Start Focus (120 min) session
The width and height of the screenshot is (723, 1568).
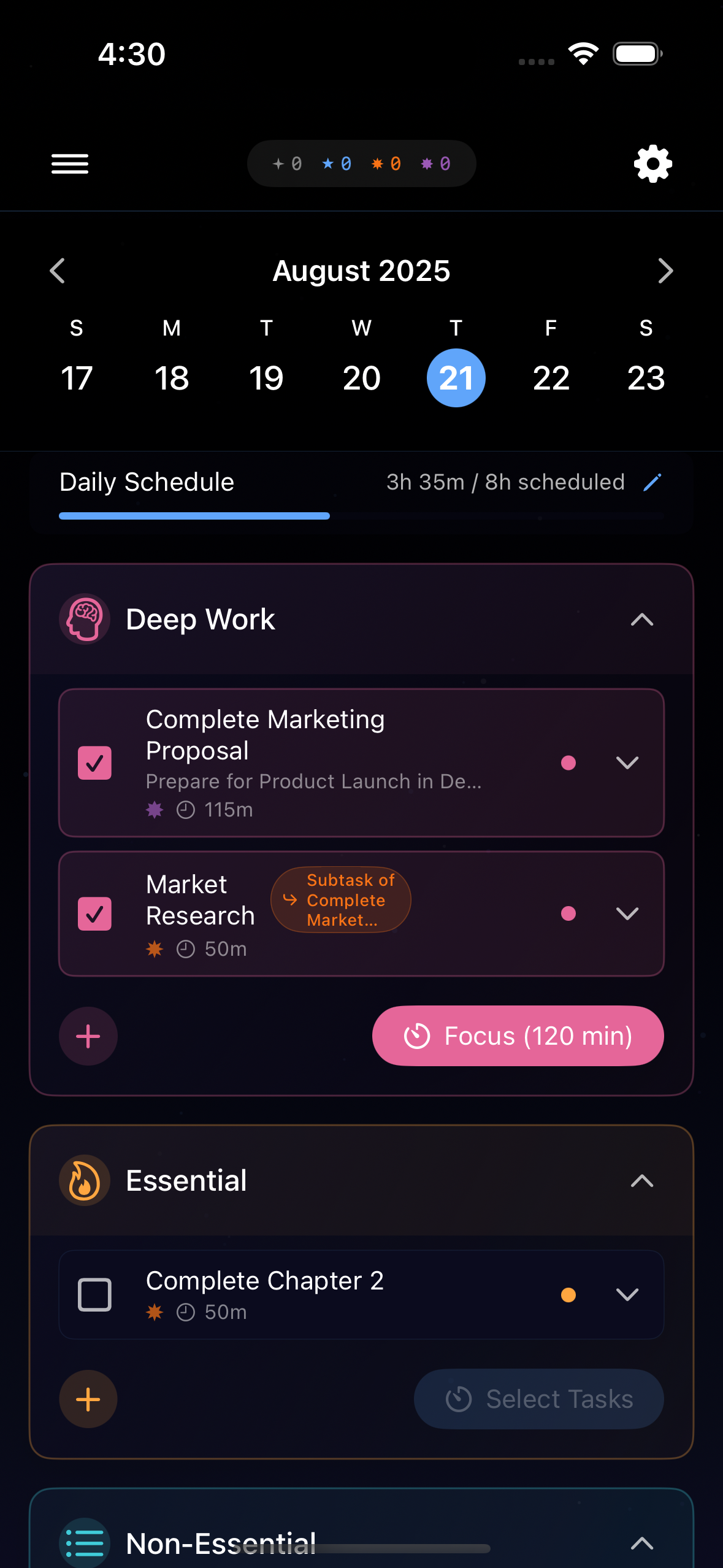pyautogui.click(x=518, y=1036)
